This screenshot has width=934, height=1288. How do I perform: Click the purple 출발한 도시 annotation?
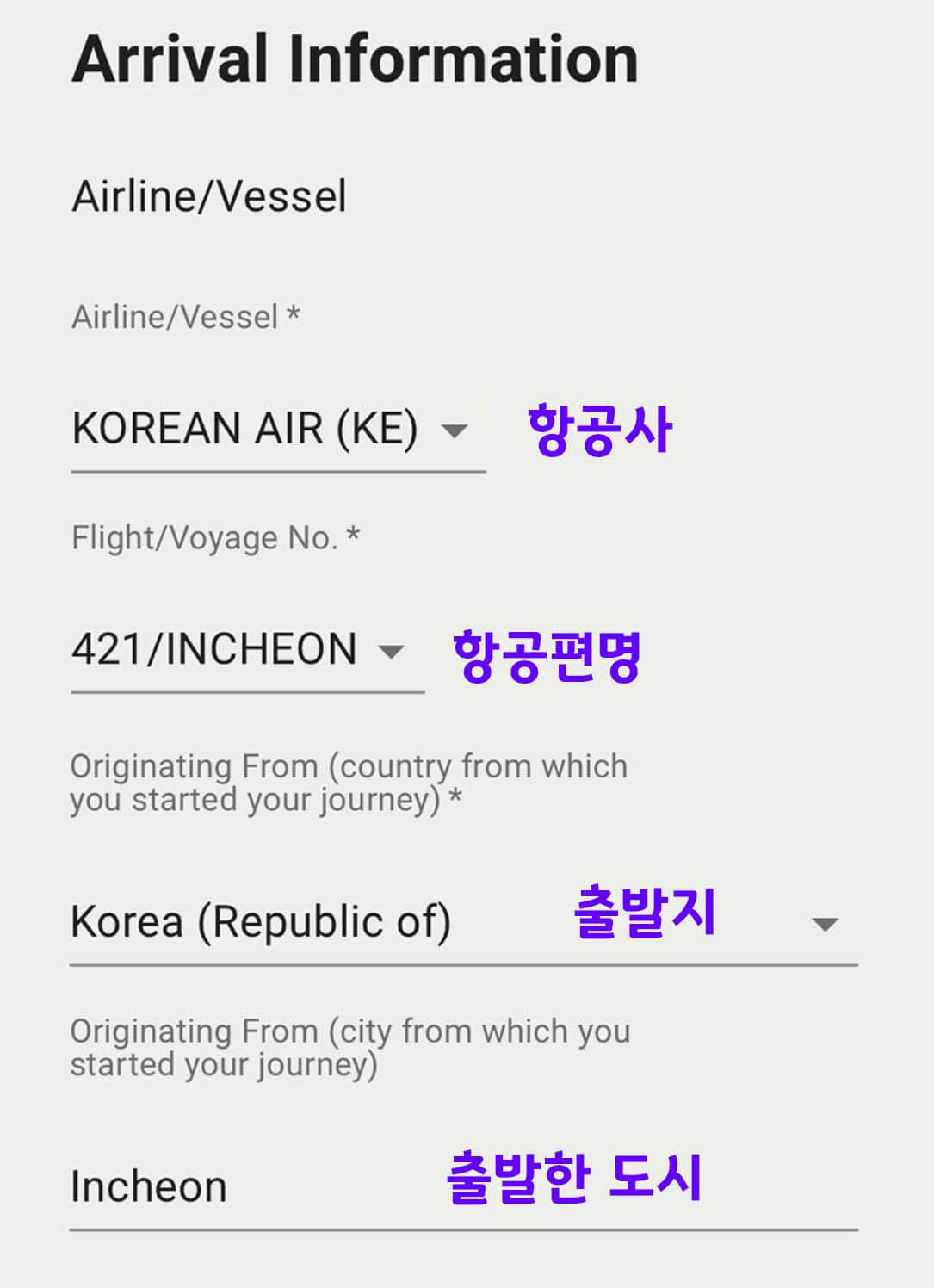coord(575,1176)
